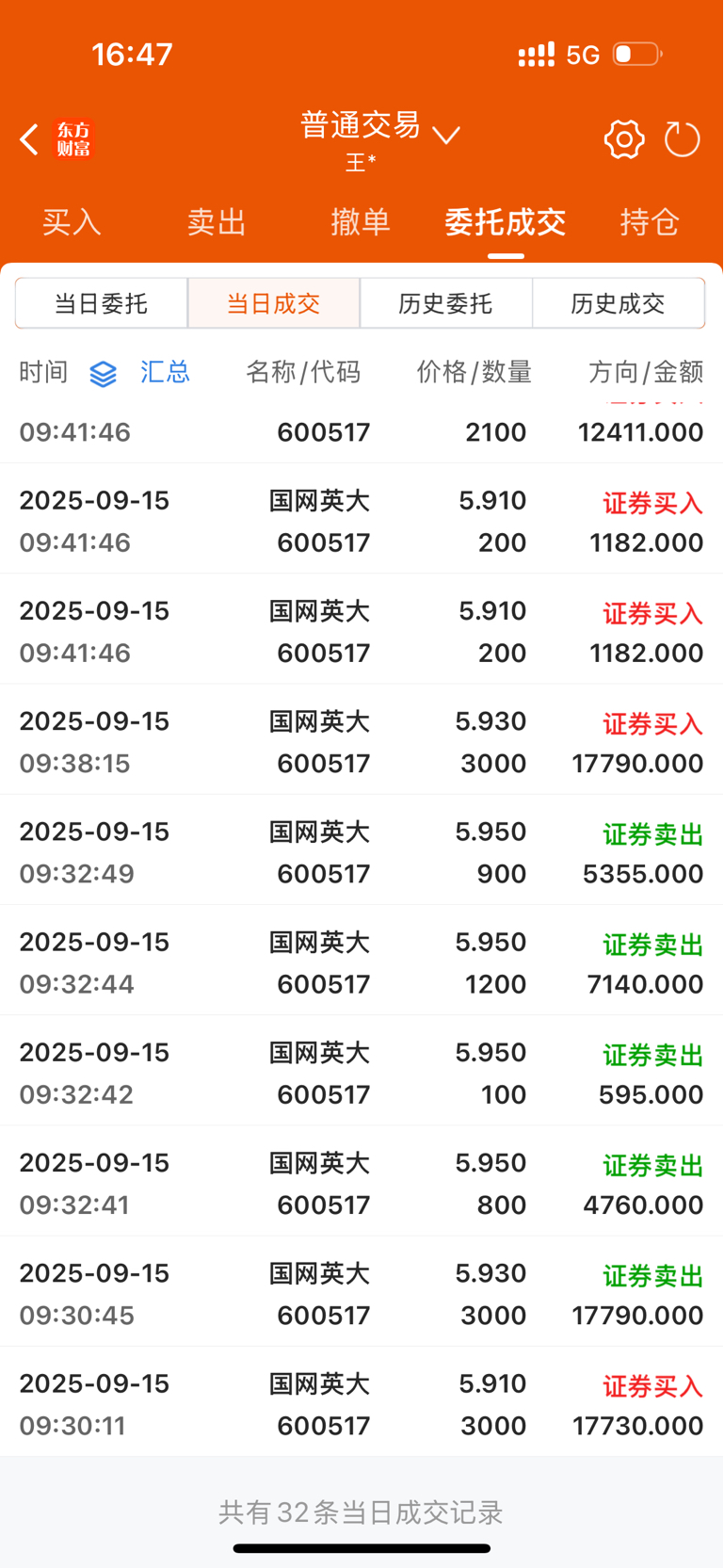
Task: Switch to the 持仓 tab
Action: pos(650,222)
